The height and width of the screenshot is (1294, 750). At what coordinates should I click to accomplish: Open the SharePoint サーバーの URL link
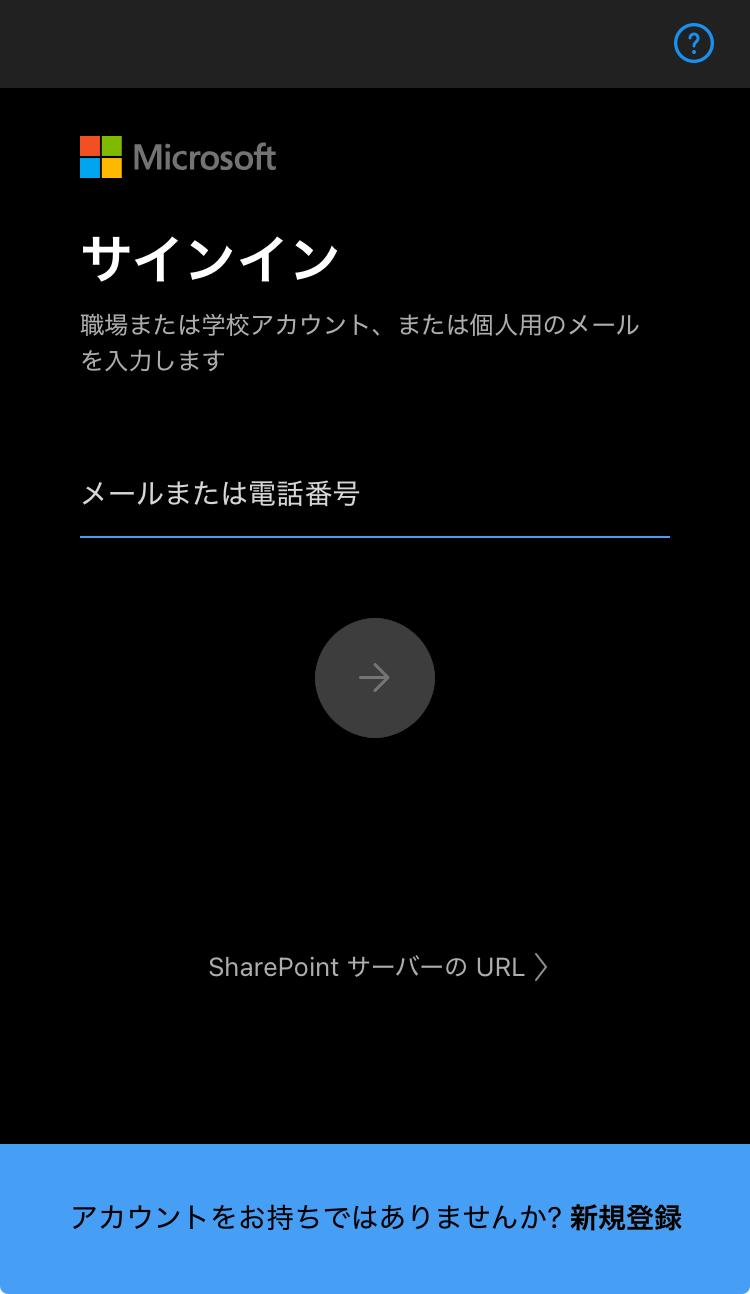click(x=378, y=967)
